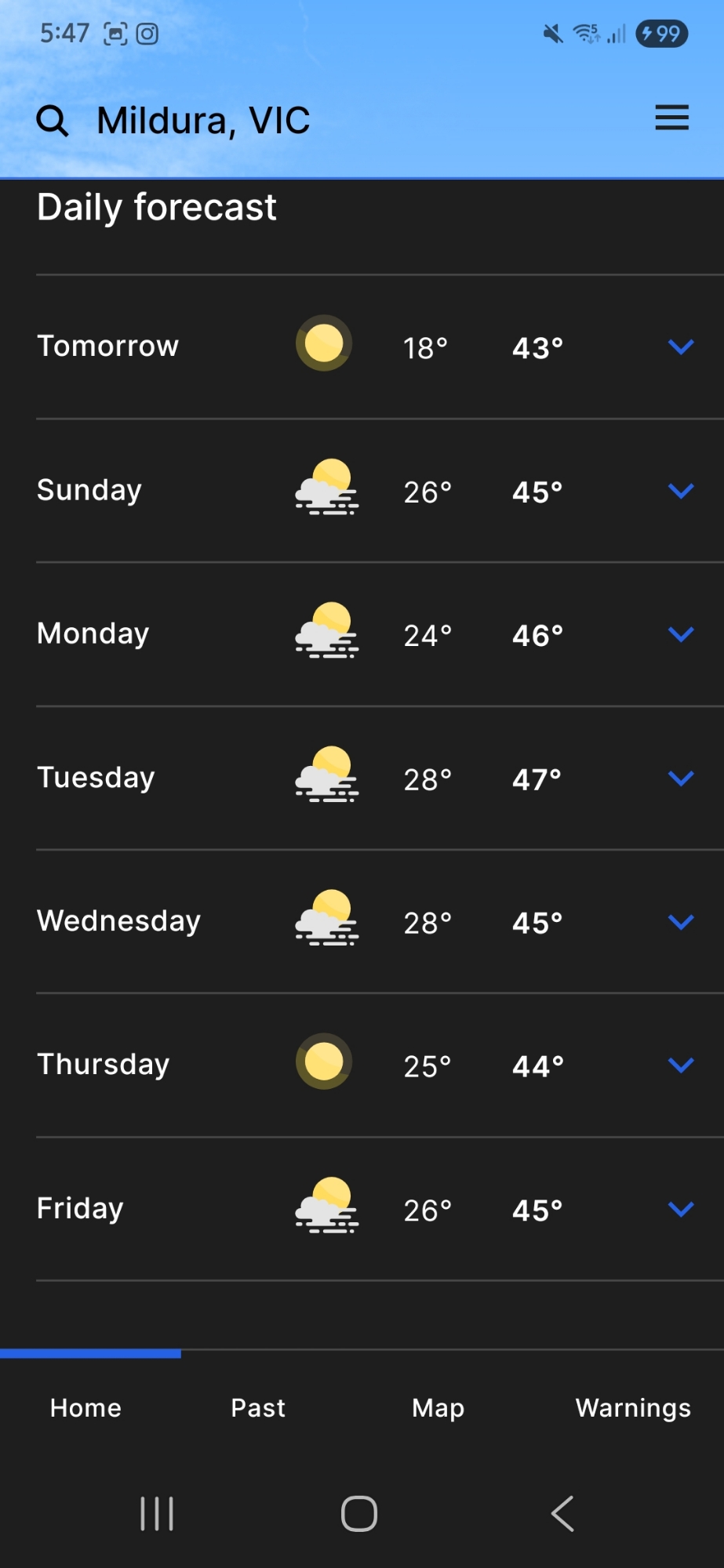Go back using the system back button

tap(562, 1513)
